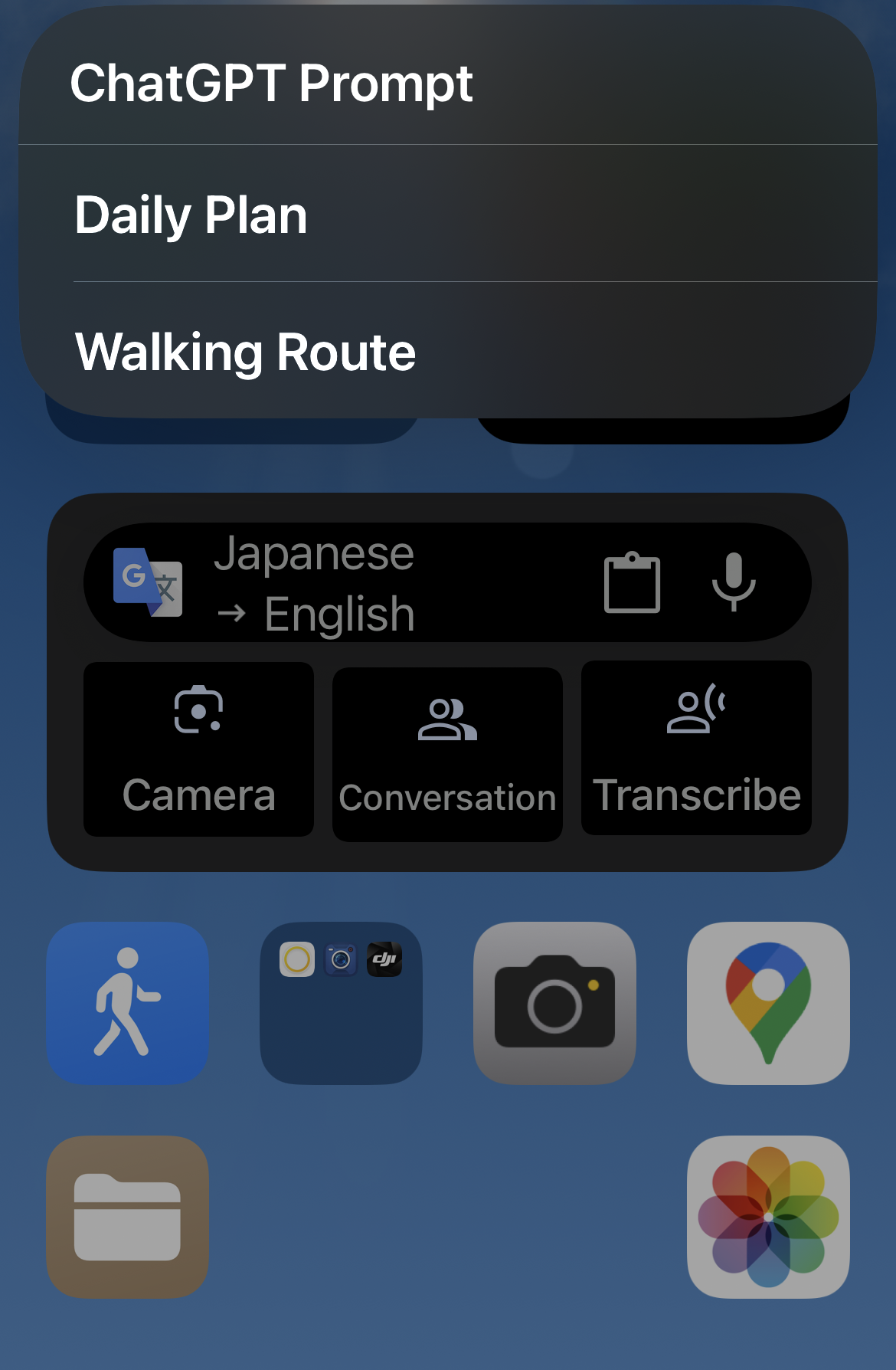Open the Photos app
This screenshot has width=896, height=1370.
coord(768,1217)
